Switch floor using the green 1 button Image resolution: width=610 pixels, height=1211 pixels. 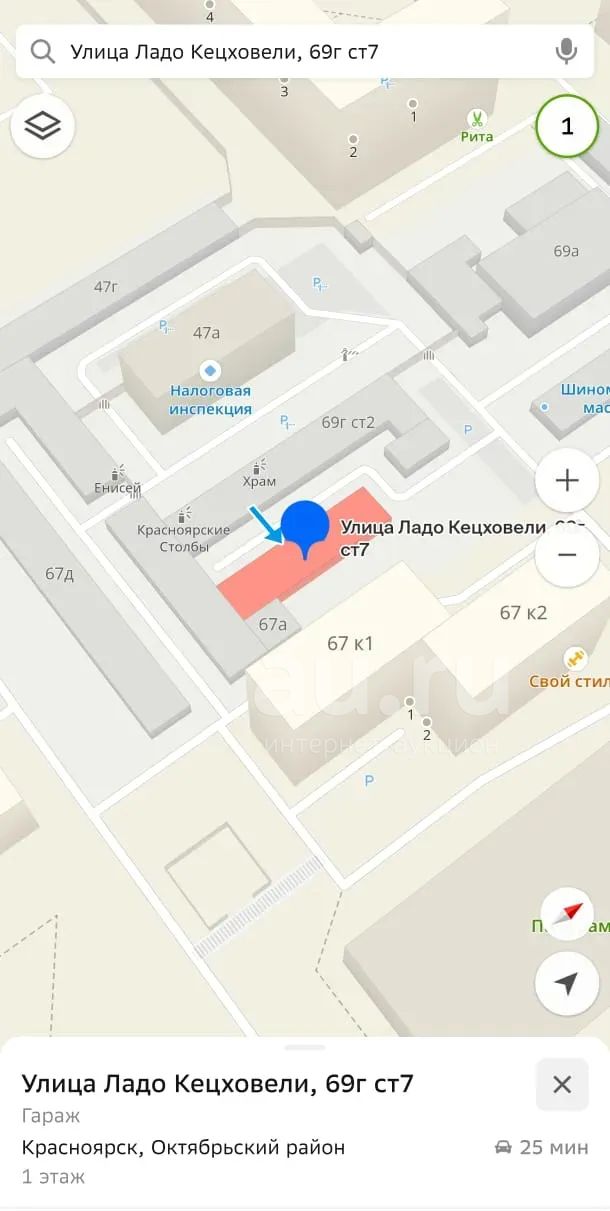(x=567, y=126)
